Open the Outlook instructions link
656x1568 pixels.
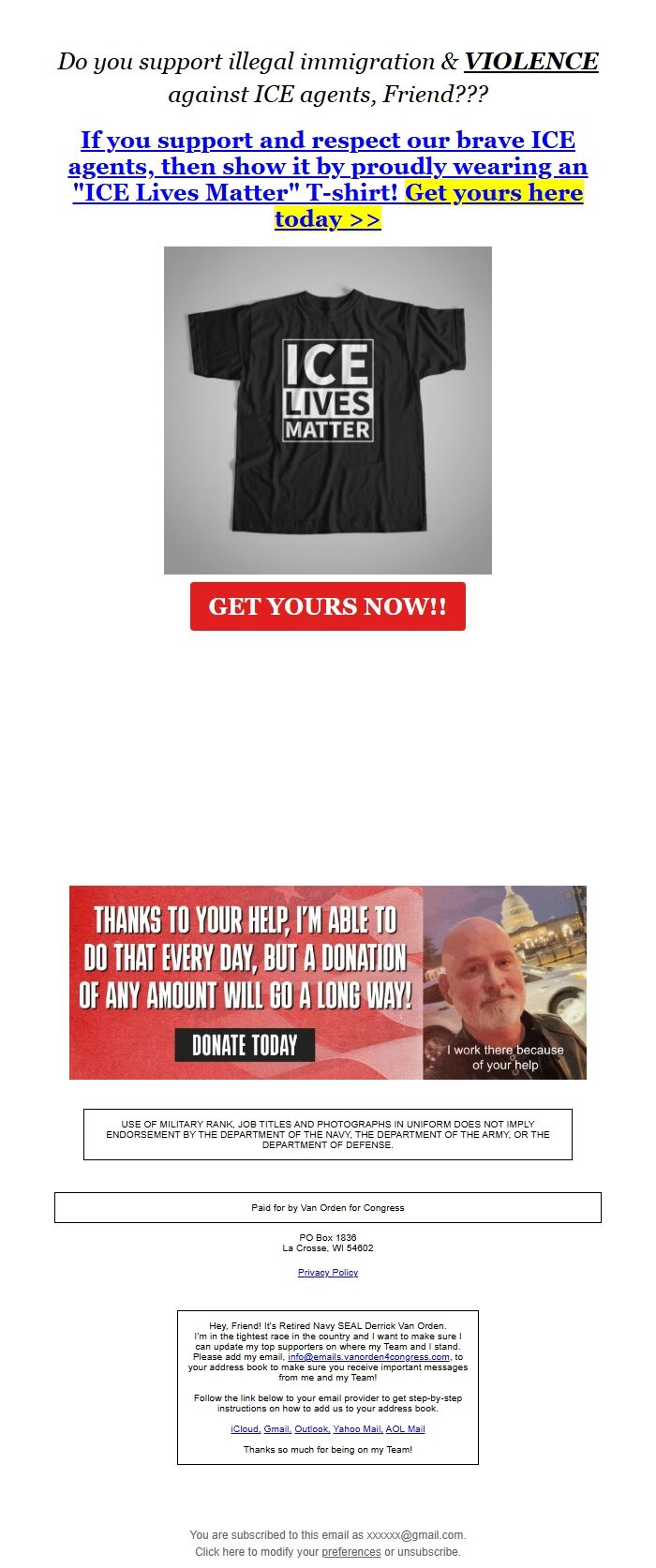(311, 1428)
